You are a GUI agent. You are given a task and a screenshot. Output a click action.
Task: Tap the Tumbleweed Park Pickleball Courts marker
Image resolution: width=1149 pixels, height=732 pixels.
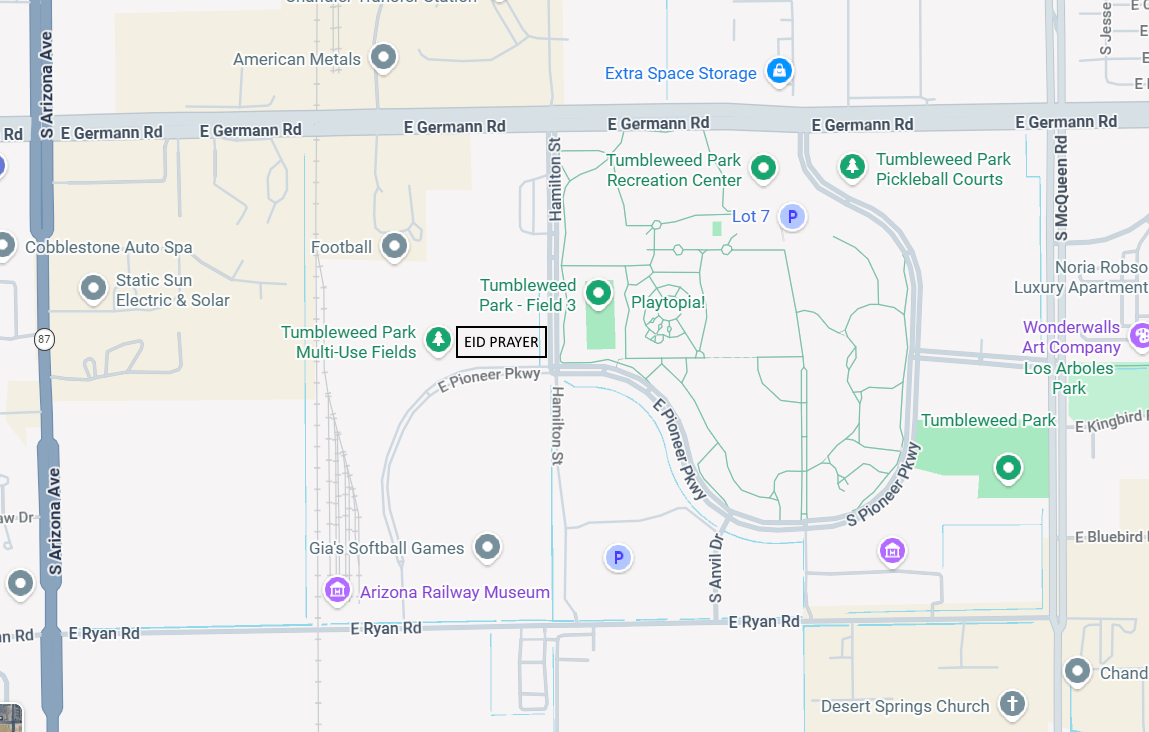[x=852, y=166]
